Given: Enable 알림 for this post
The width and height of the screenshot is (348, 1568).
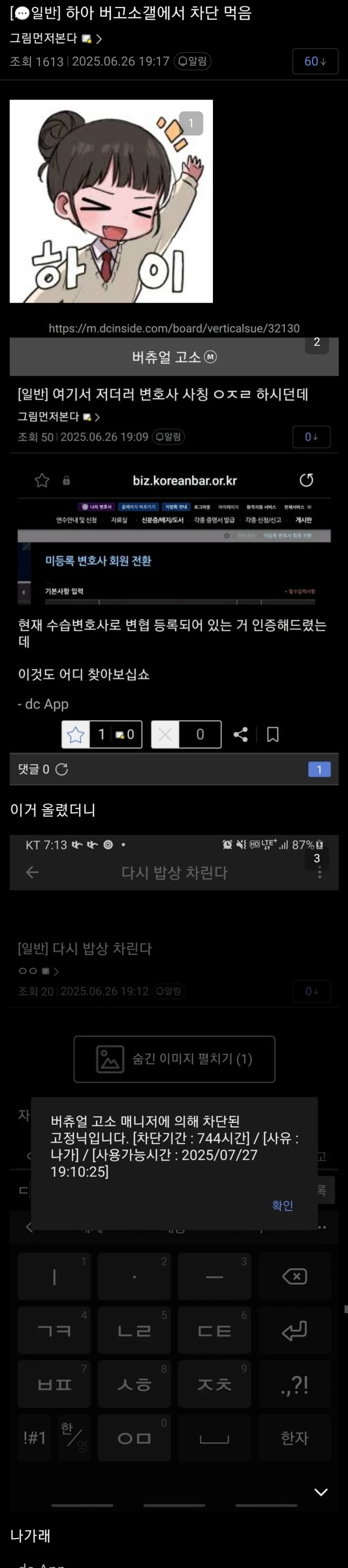Looking at the screenshot, I should pyautogui.click(x=193, y=61).
